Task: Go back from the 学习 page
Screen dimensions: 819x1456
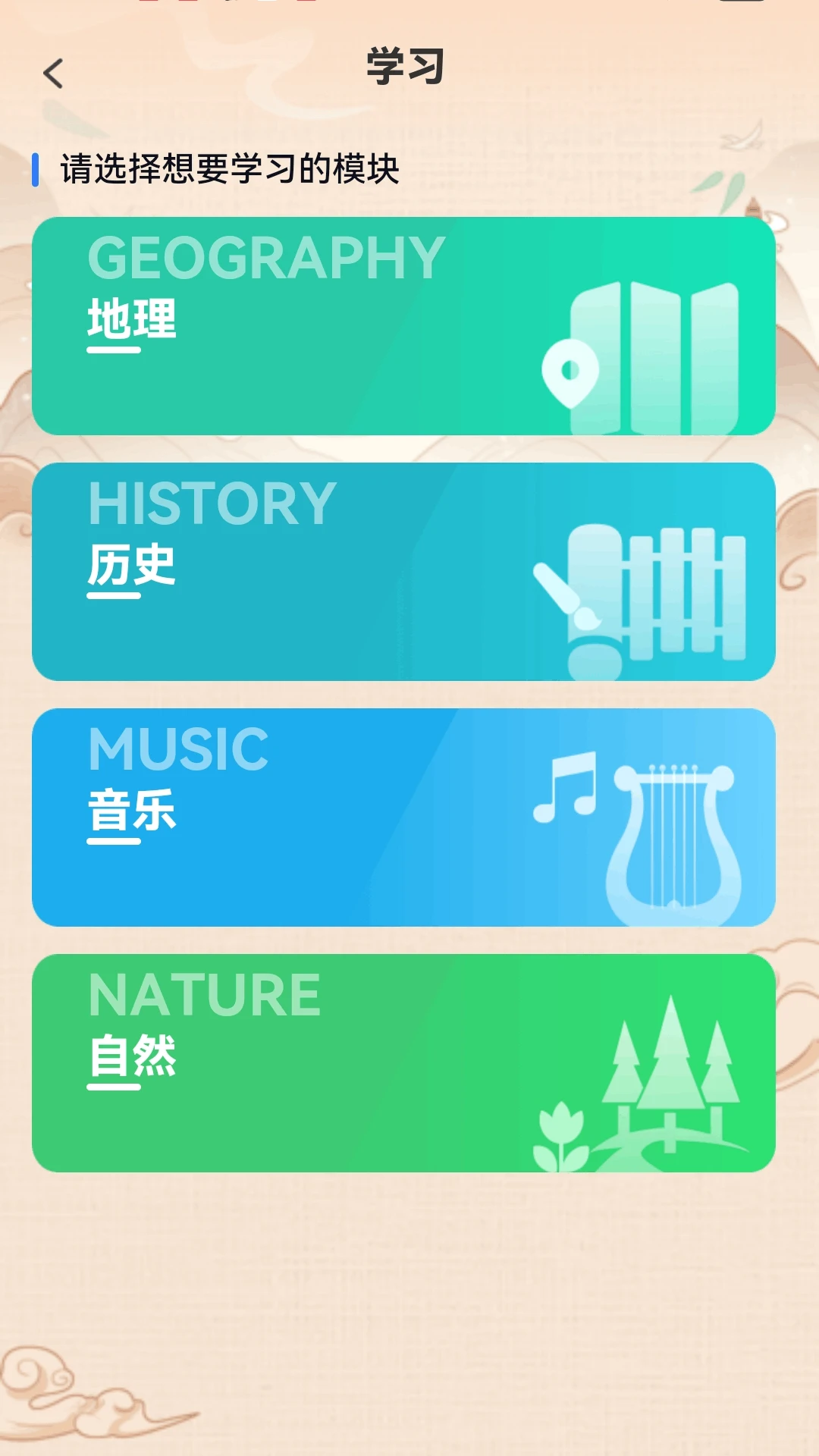Action: [x=53, y=74]
